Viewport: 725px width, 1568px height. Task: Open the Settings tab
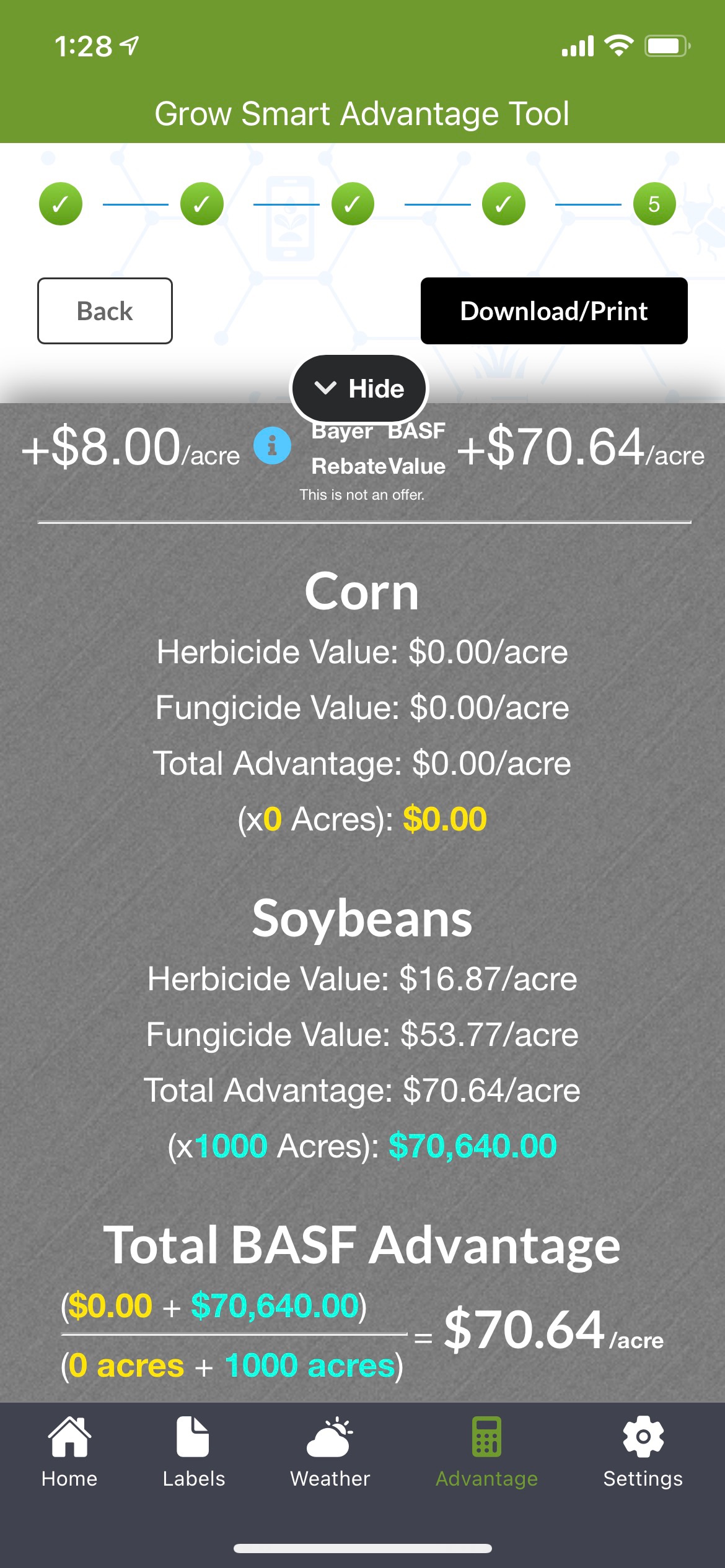(x=643, y=1452)
